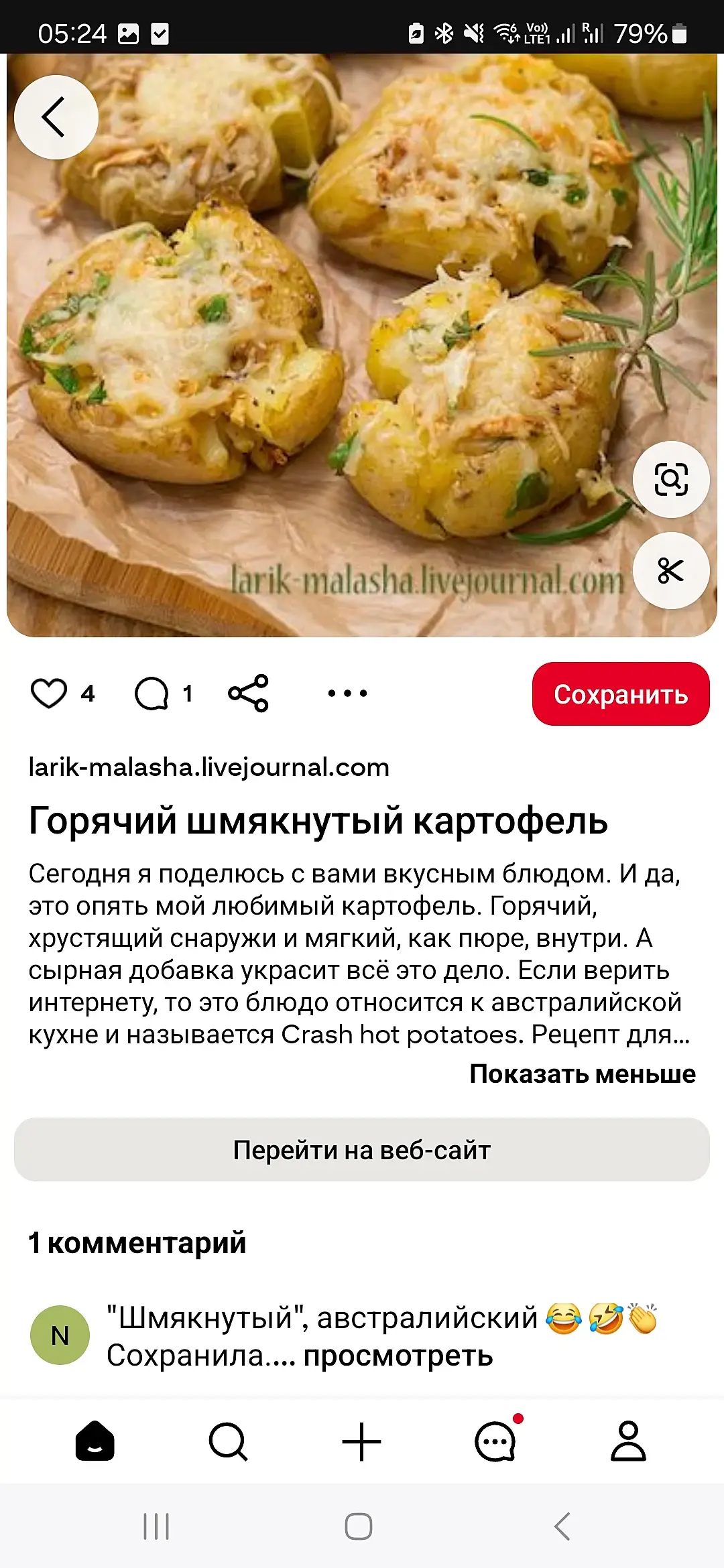
Task: Collapse description with Показать меньше
Action: (x=582, y=1074)
